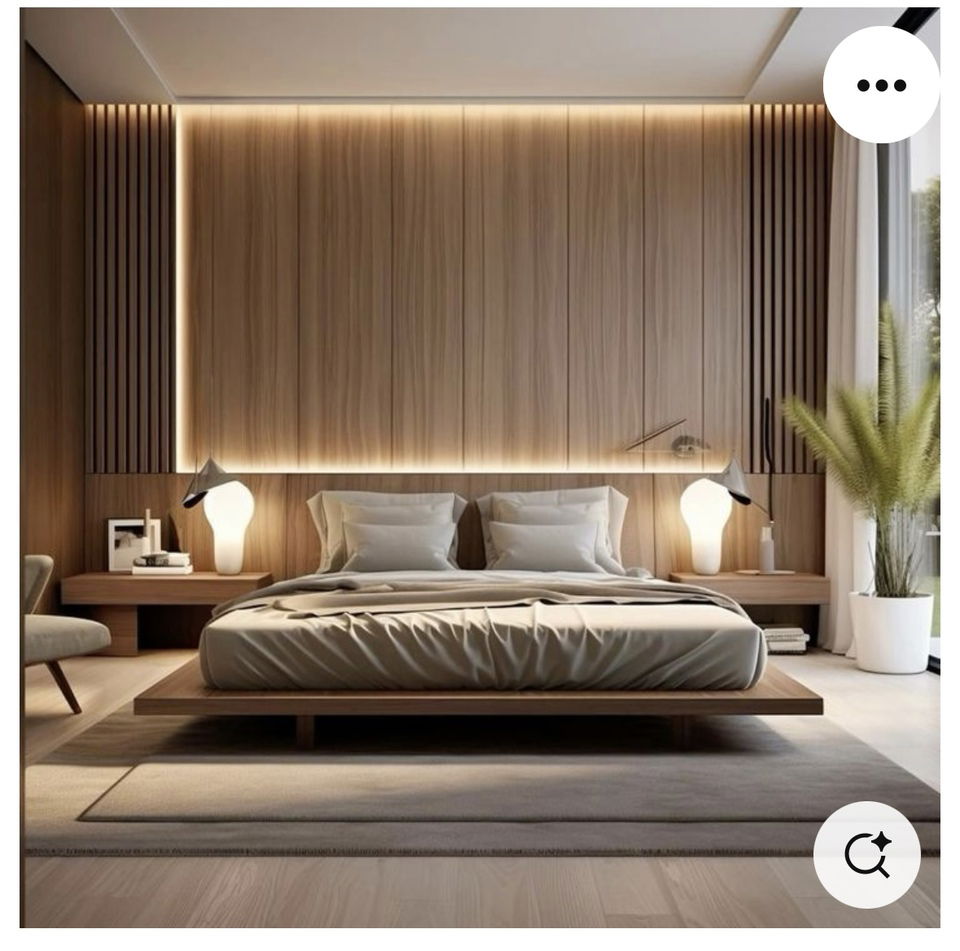The width and height of the screenshot is (960, 951).
Task: Start visual search on this image
Action: [x=866, y=854]
